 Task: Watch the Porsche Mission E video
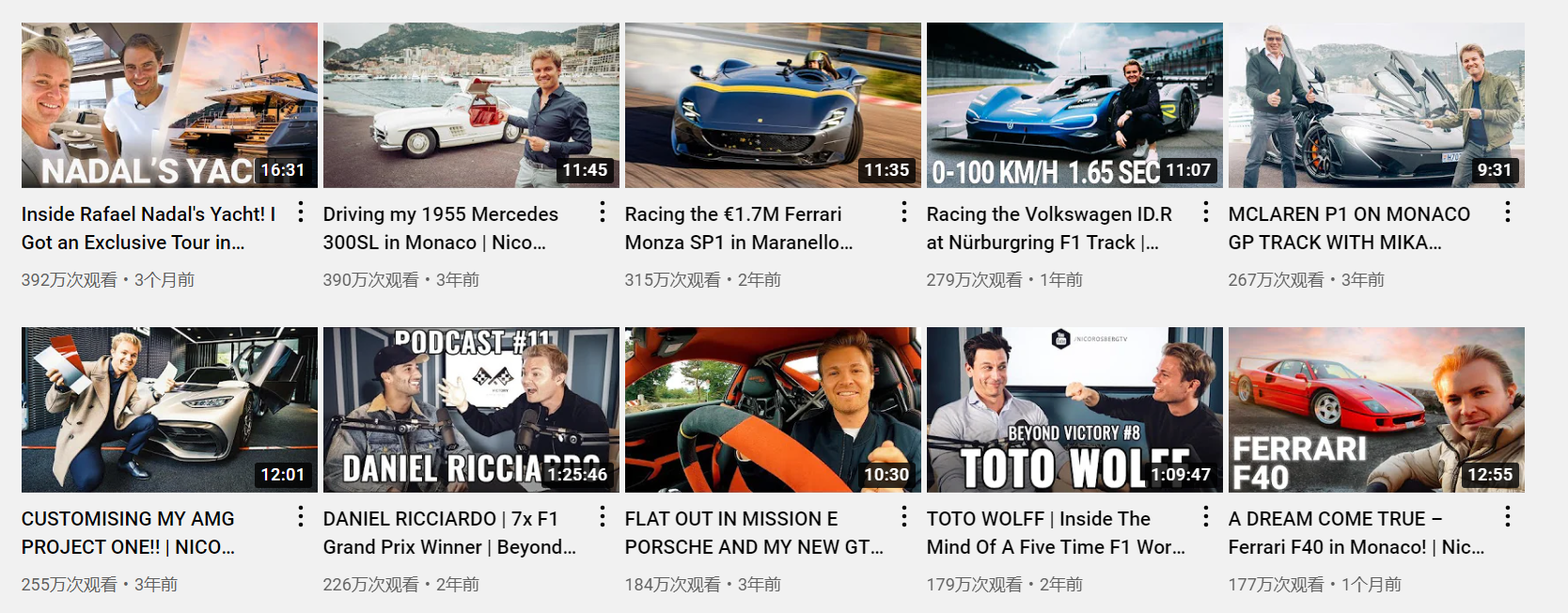click(x=773, y=410)
